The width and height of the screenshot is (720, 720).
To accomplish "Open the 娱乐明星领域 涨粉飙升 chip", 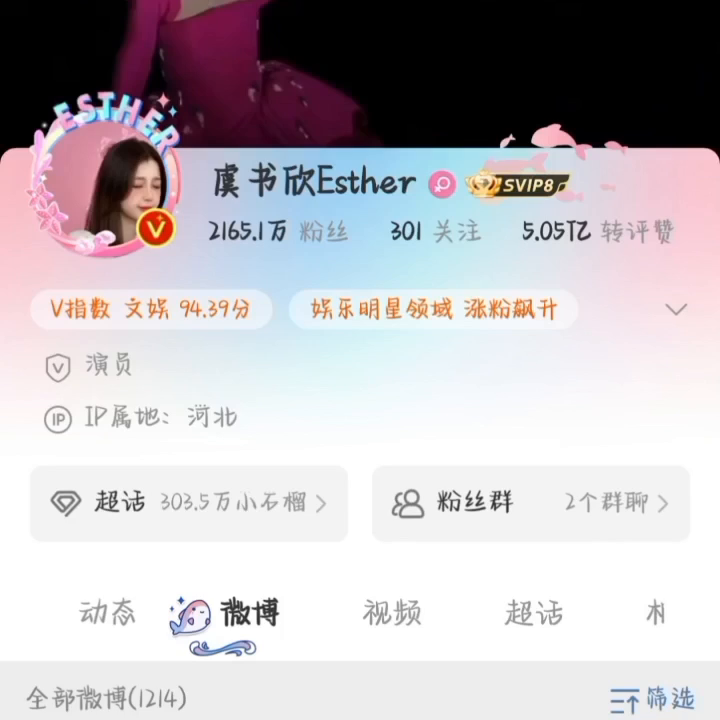I will (433, 309).
